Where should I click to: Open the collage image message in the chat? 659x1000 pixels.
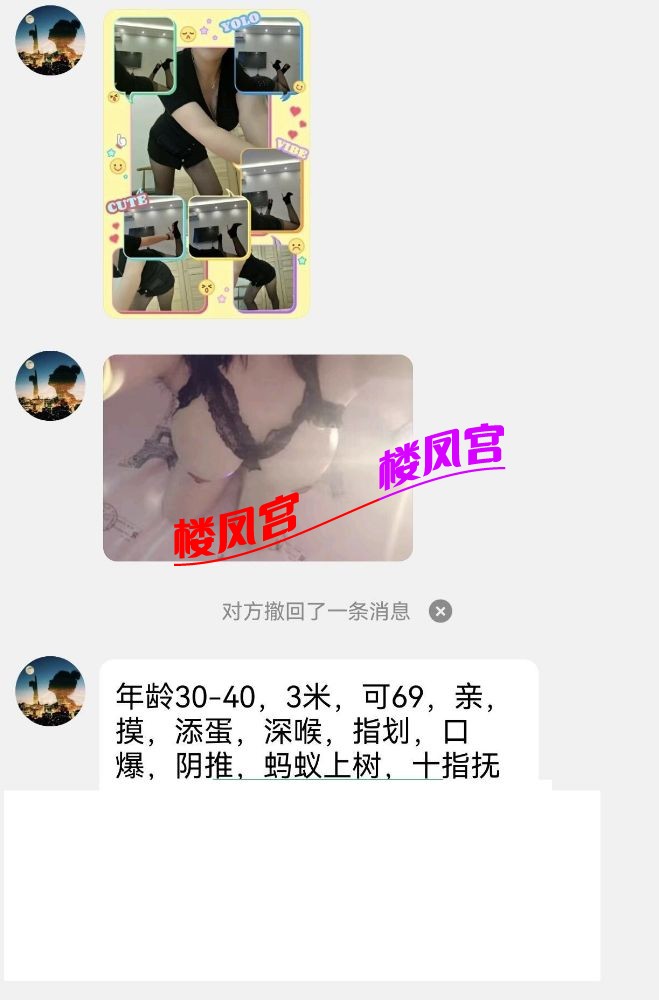pos(207,164)
